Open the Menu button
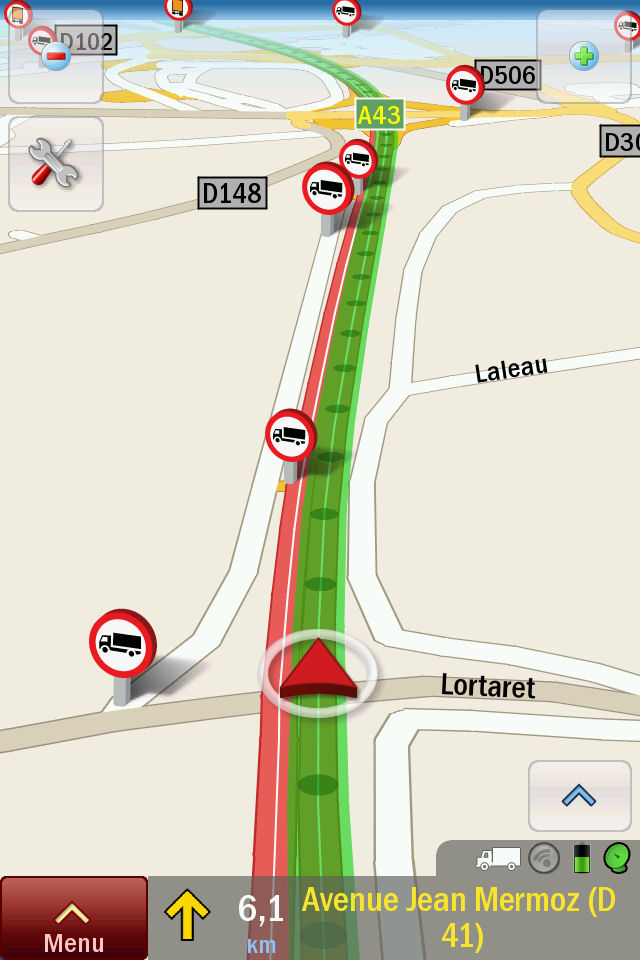 click(x=74, y=918)
